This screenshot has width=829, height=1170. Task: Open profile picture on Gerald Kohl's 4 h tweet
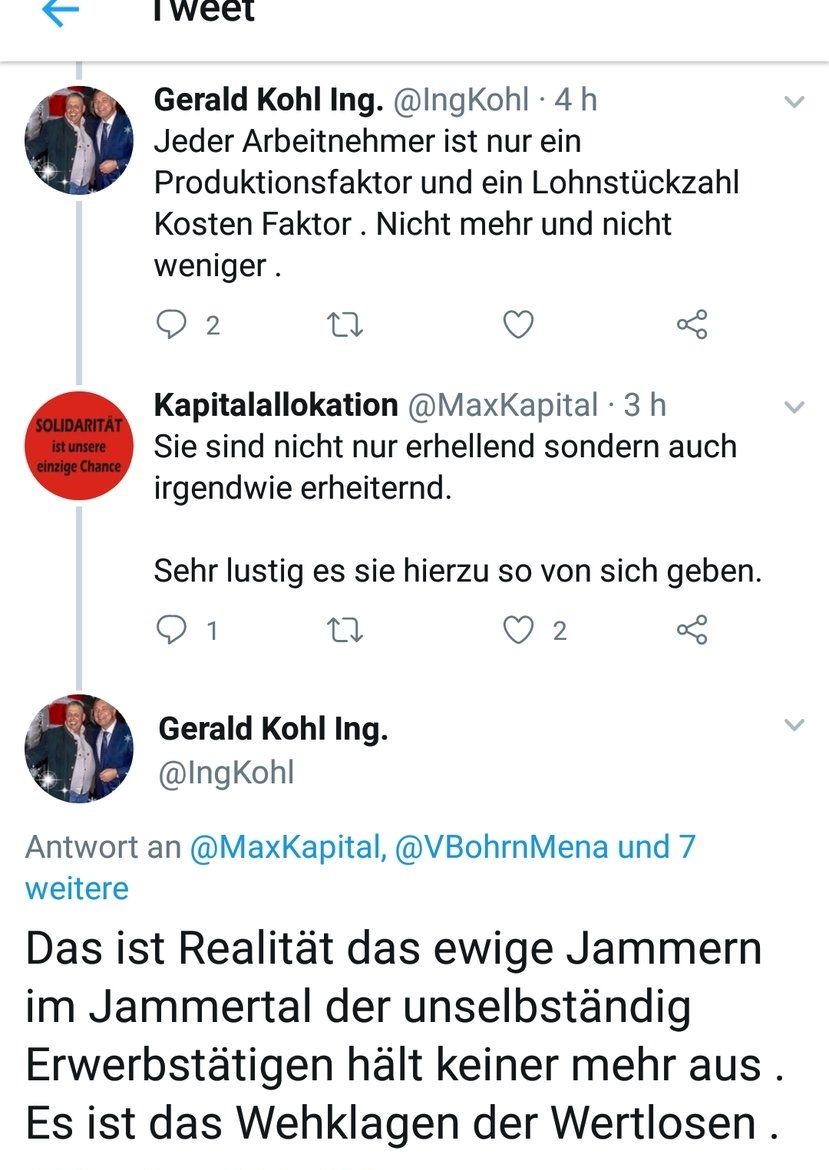[x=78, y=140]
